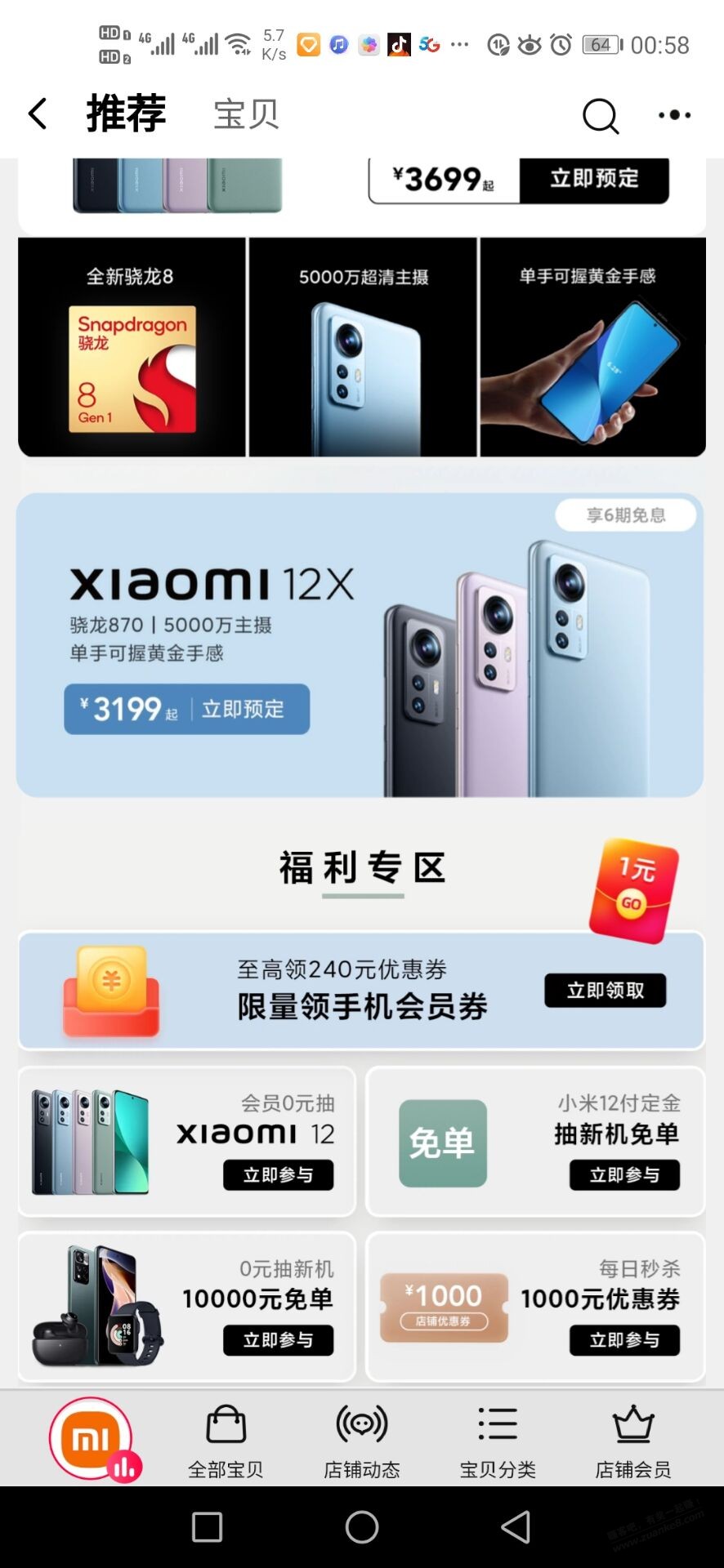Tap 立即参与 under 抽新机免单

click(624, 1175)
